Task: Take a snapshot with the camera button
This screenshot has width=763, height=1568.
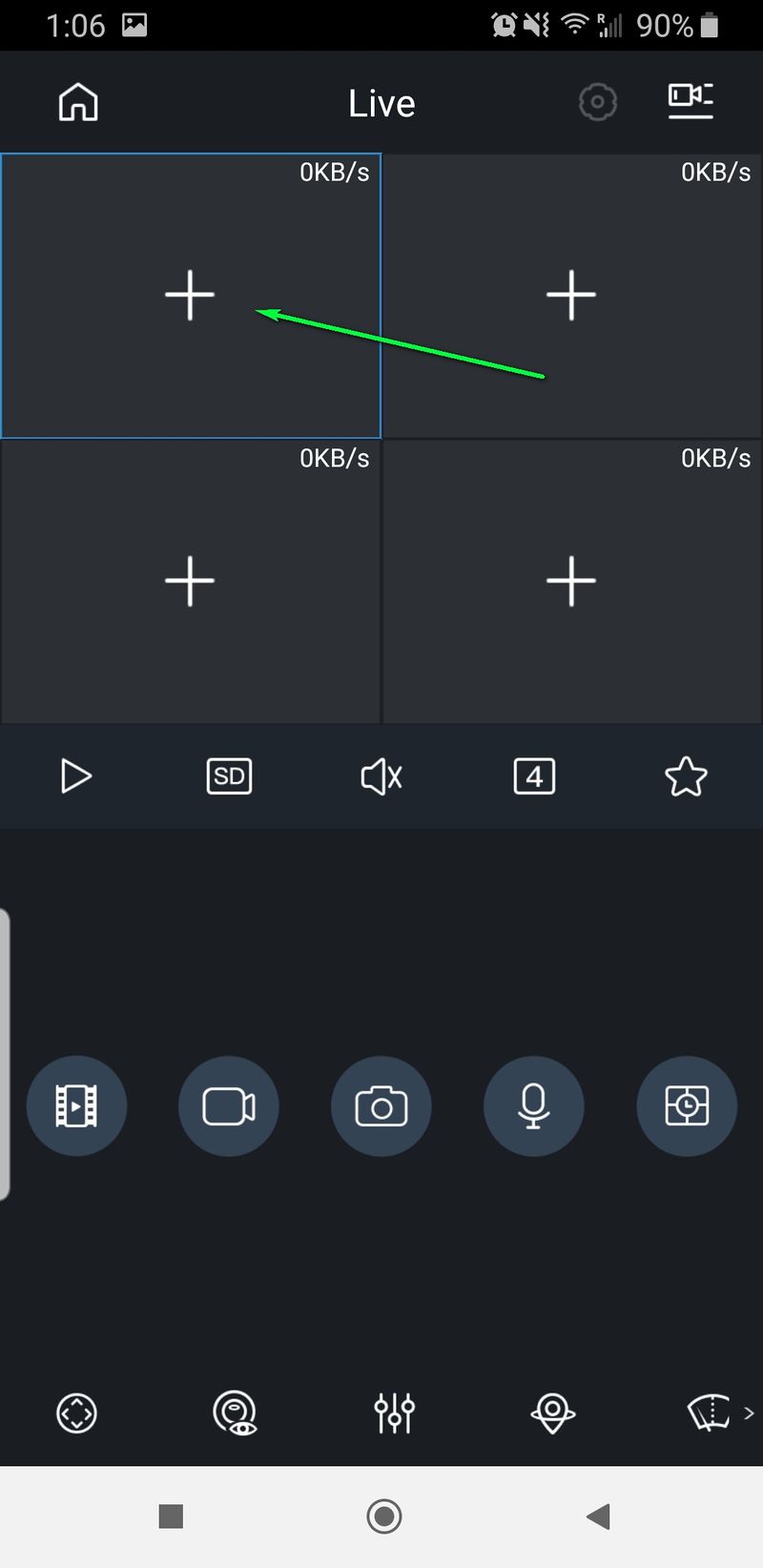Action: [381, 1106]
